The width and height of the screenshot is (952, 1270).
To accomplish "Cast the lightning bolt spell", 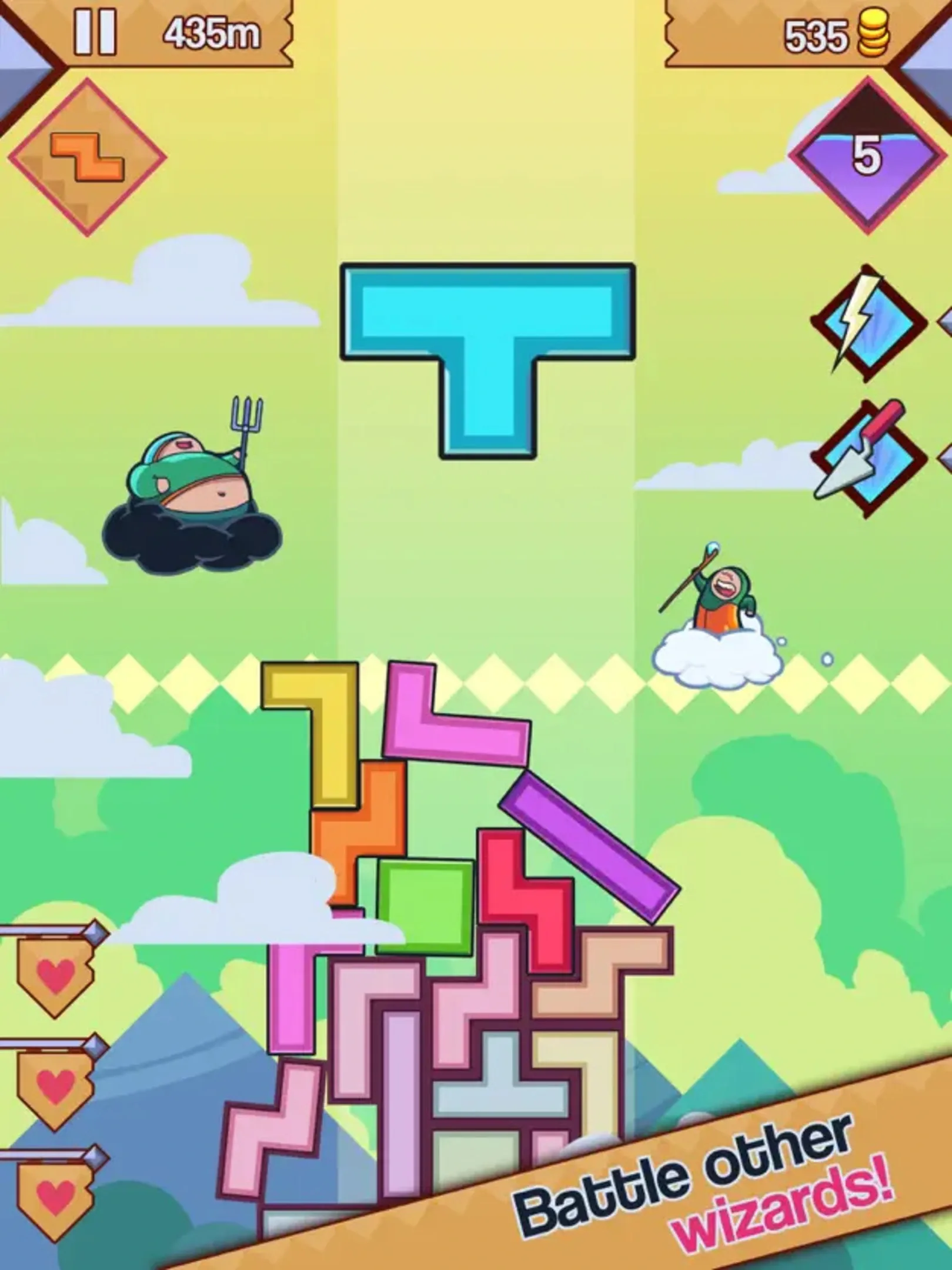I will pyautogui.click(x=866, y=323).
